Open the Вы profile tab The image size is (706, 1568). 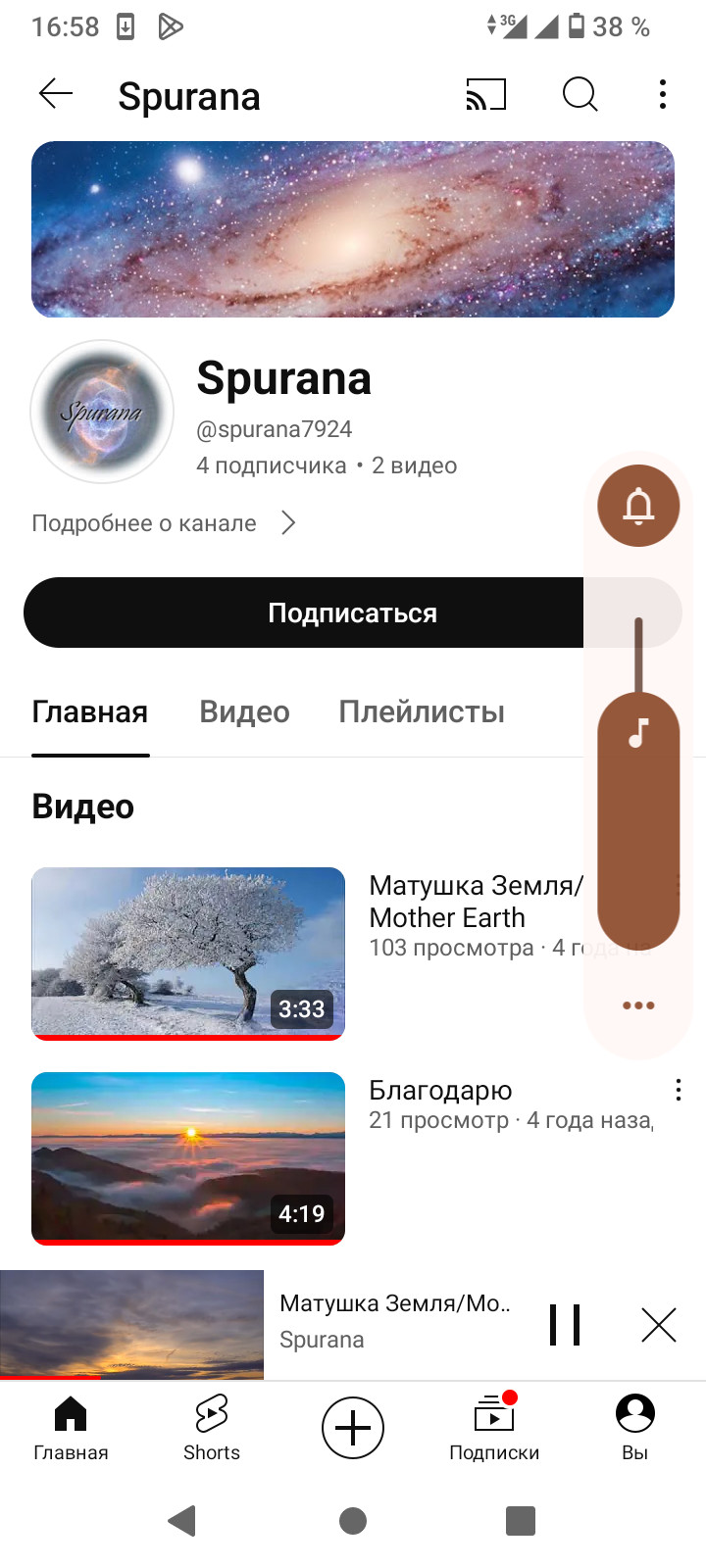635,1427
